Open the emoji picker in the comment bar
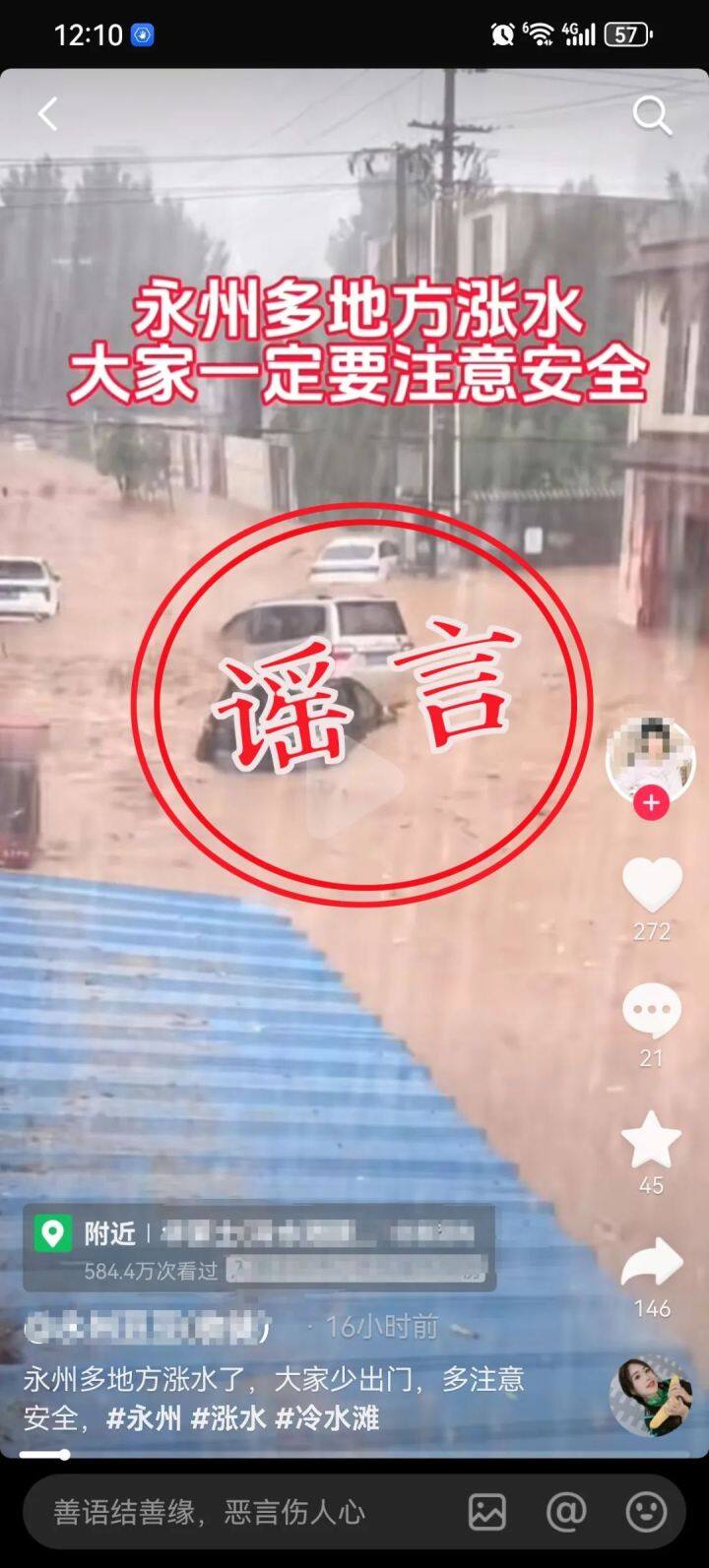The height and width of the screenshot is (1568, 709). point(645,1512)
